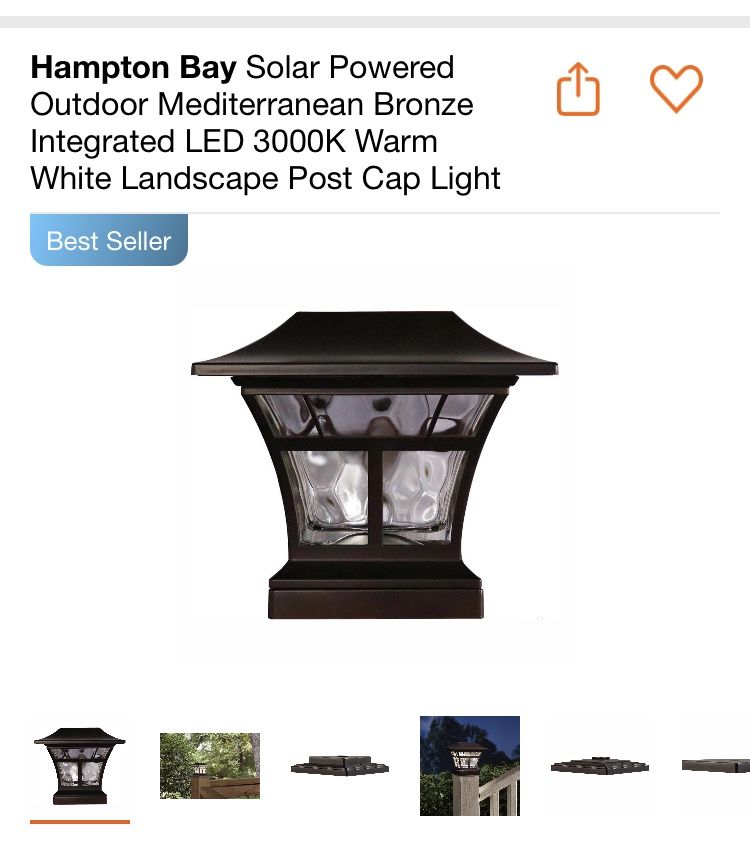Select the deck-mounted lifestyle thumbnail

[x=208, y=763]
